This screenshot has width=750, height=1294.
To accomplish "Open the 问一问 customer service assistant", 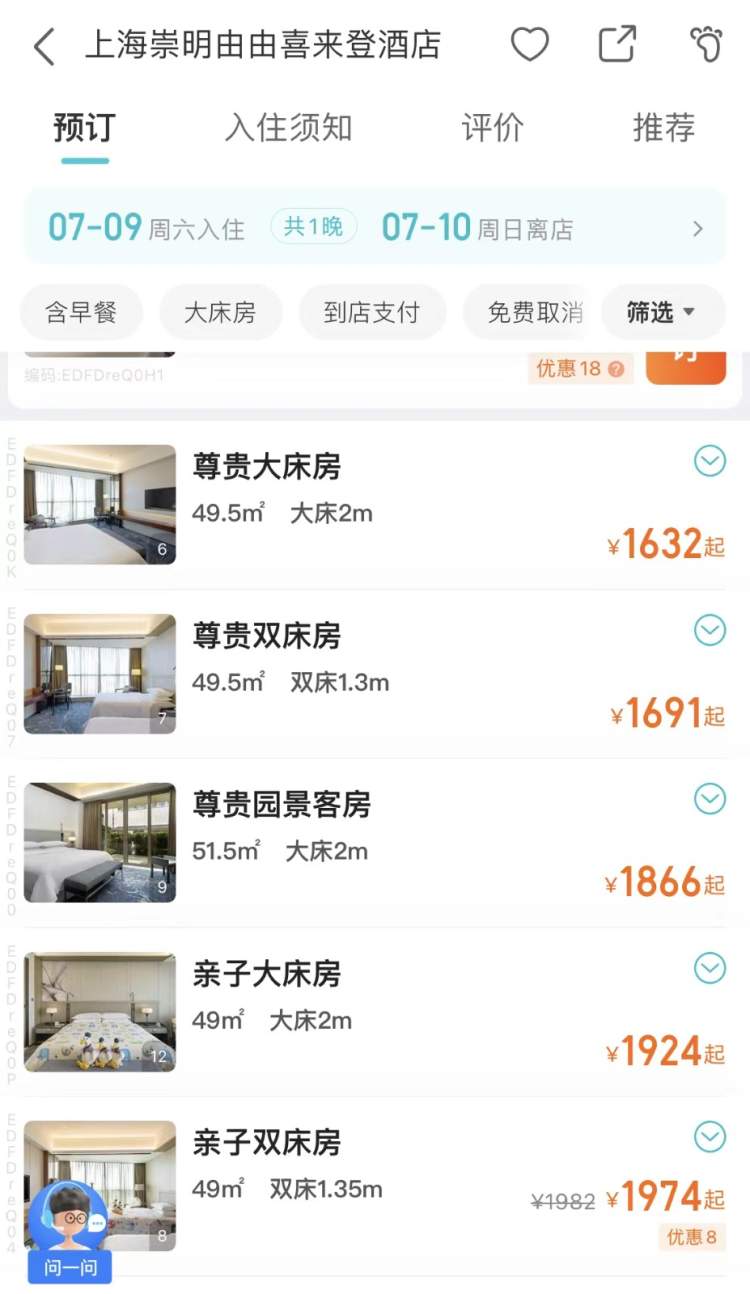I will pos(69,1230).
